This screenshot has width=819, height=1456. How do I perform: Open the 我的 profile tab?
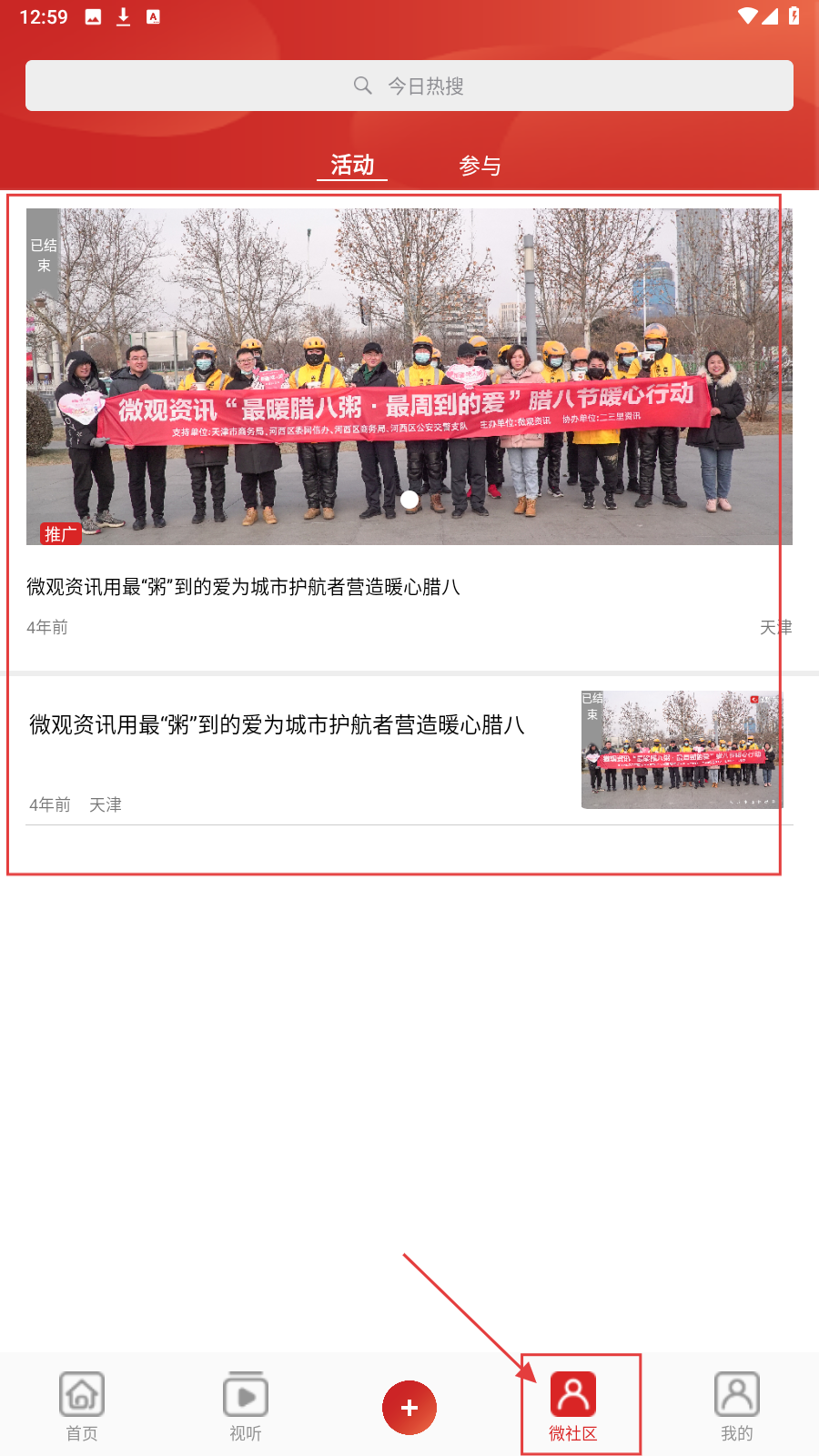point(737,1406)
